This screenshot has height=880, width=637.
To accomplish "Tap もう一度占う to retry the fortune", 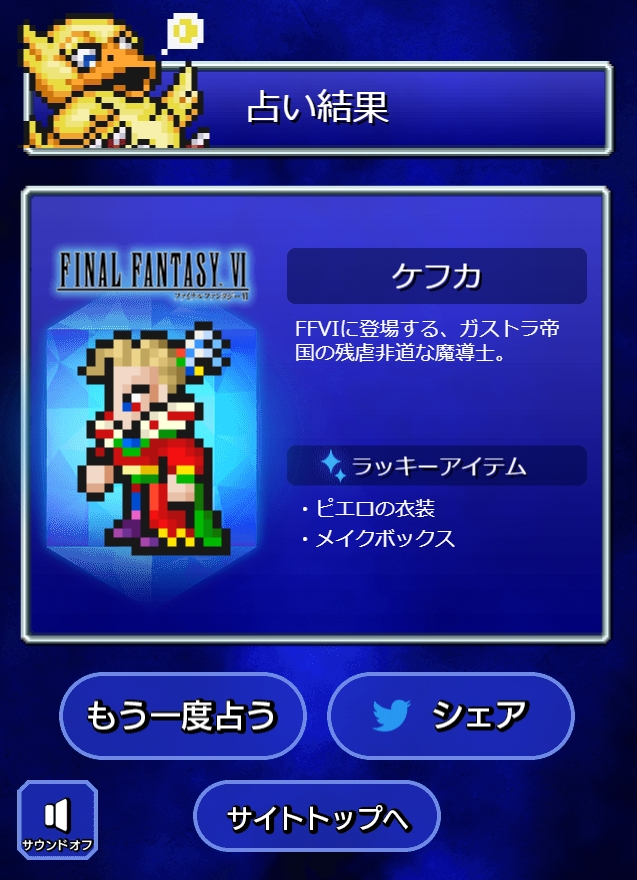I will pos(182,715).
